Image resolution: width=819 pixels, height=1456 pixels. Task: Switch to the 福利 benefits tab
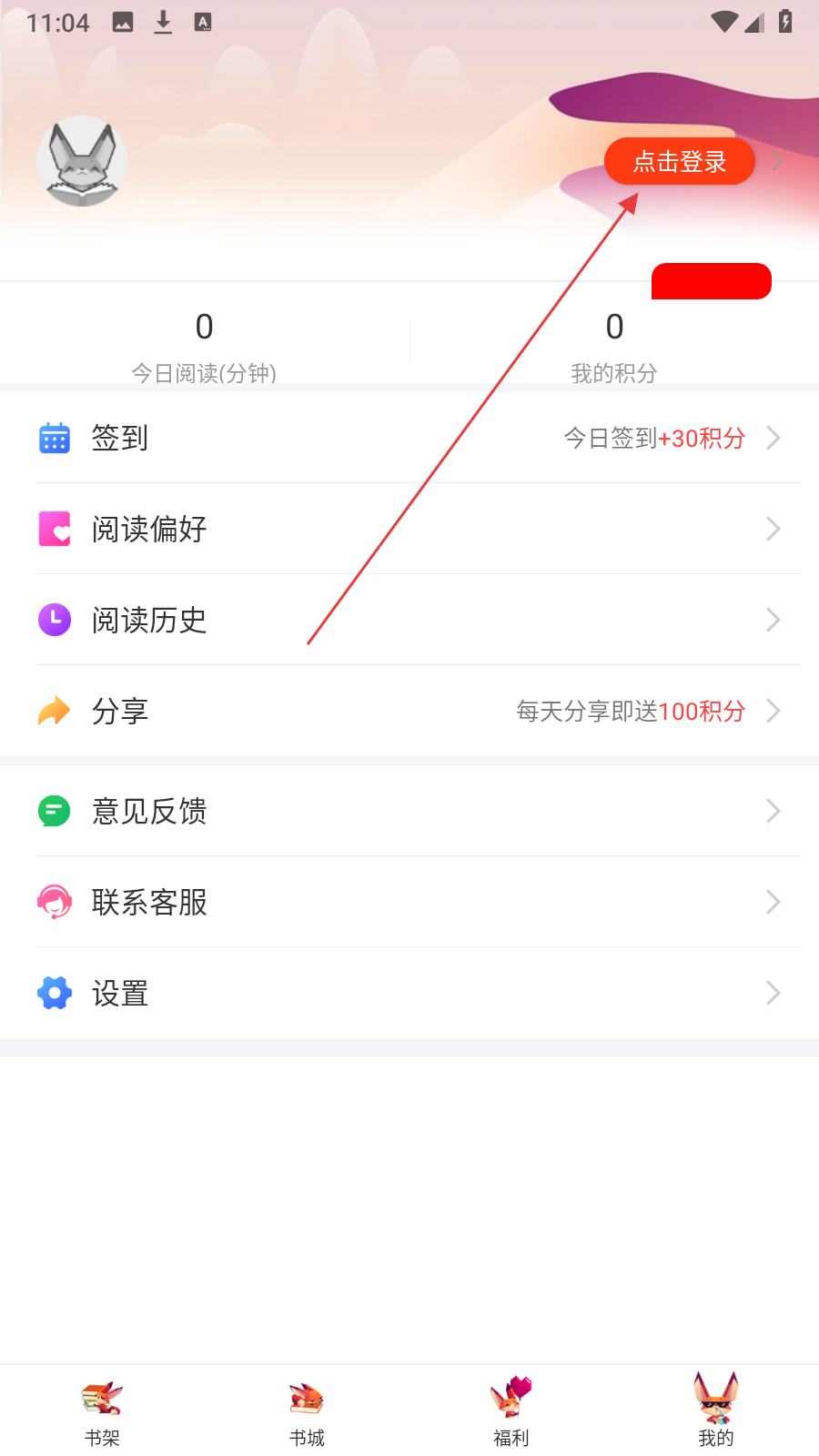click(511, 1412)
